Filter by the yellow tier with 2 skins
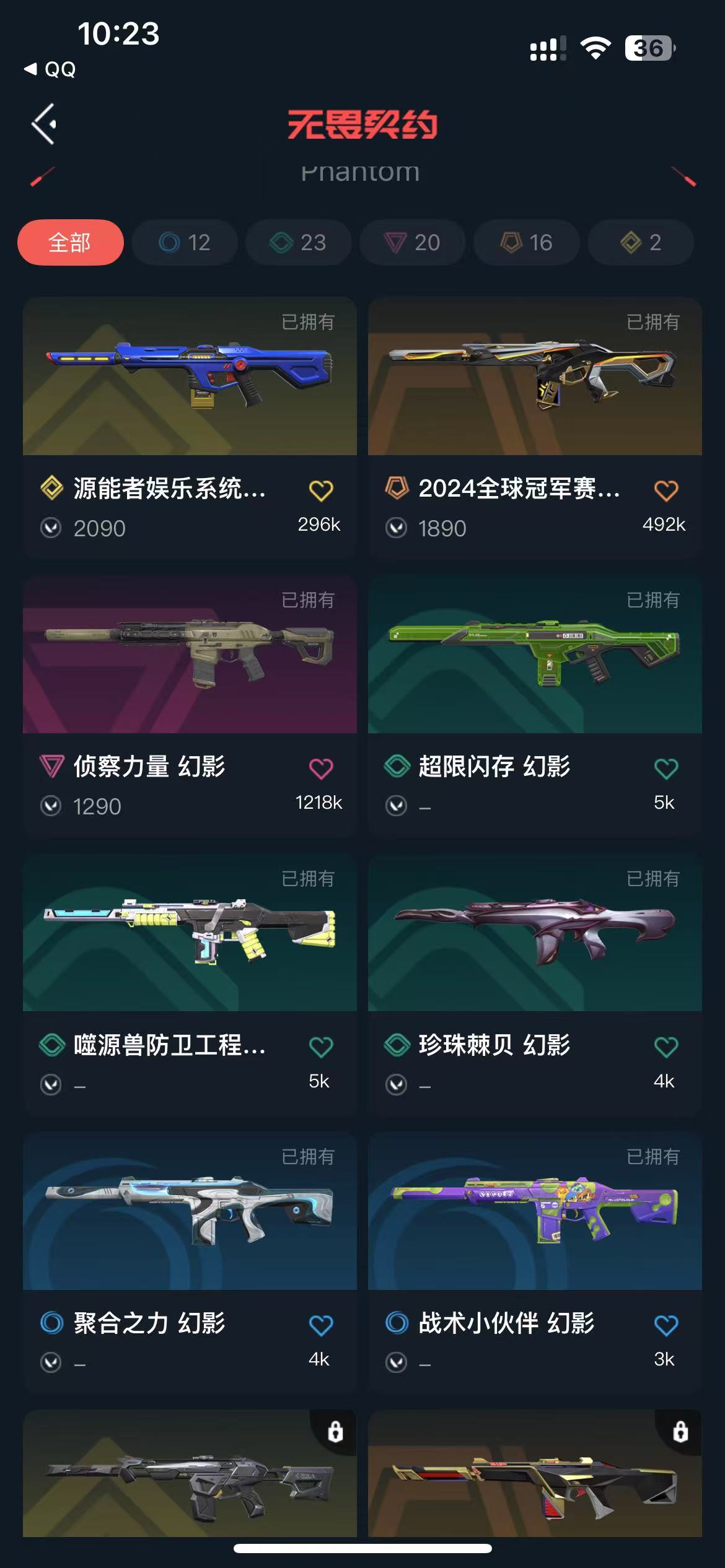The width and height of the screenshot is (725, 1568). coord(640,242)
